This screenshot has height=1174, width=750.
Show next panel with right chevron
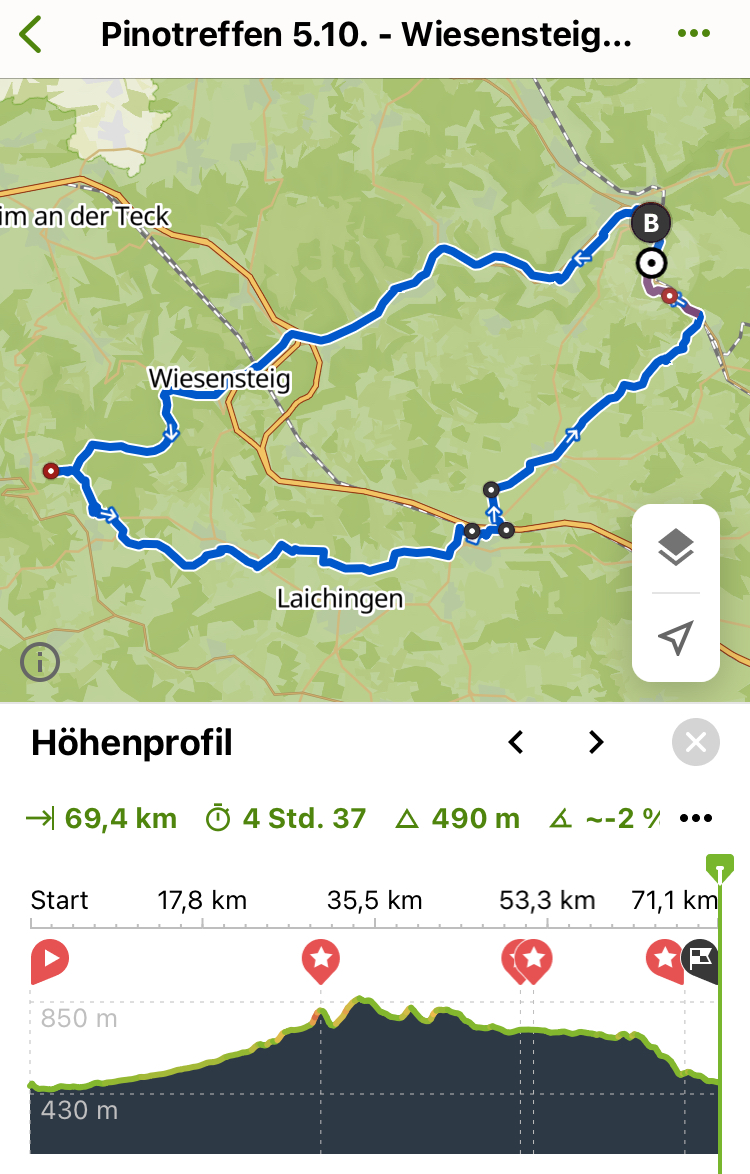click(x=596, y=742)
